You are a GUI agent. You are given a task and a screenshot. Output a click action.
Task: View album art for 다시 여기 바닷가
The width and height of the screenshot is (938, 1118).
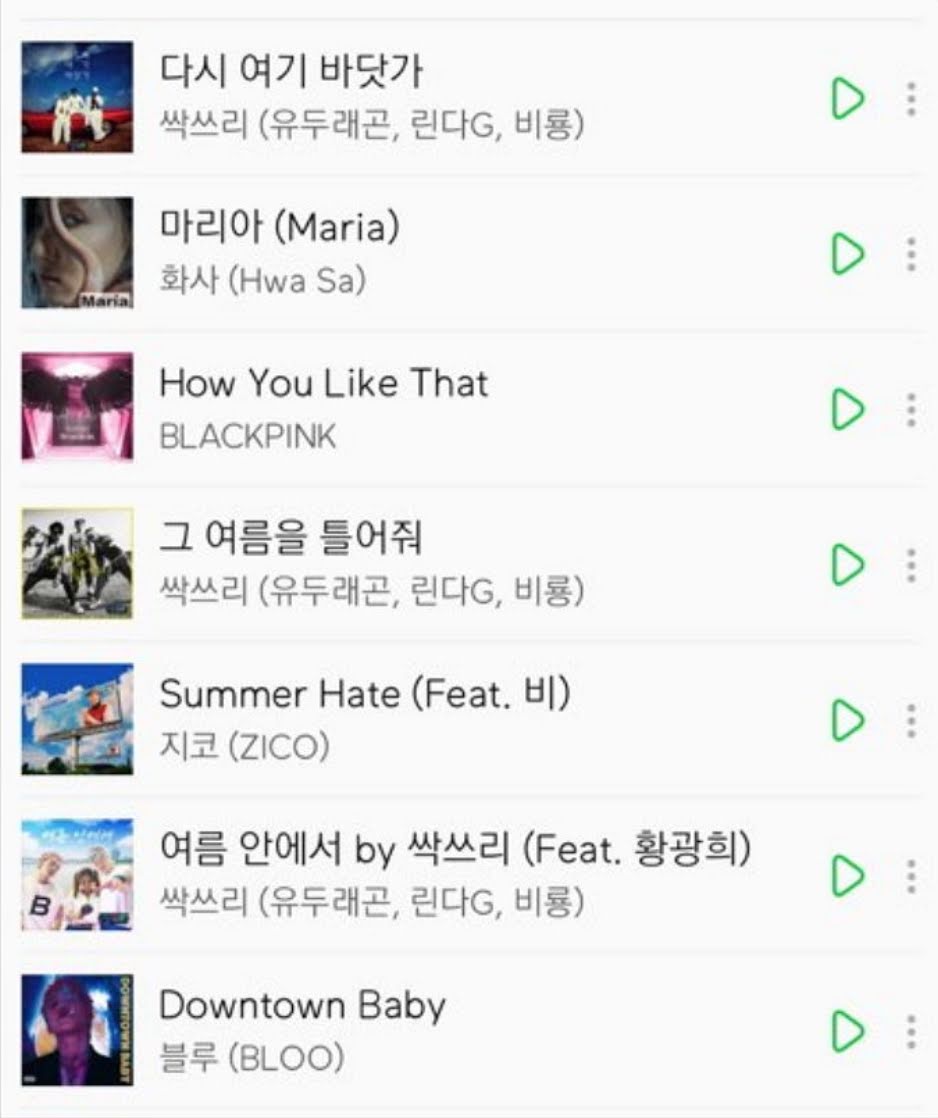[x=77, y=97]
